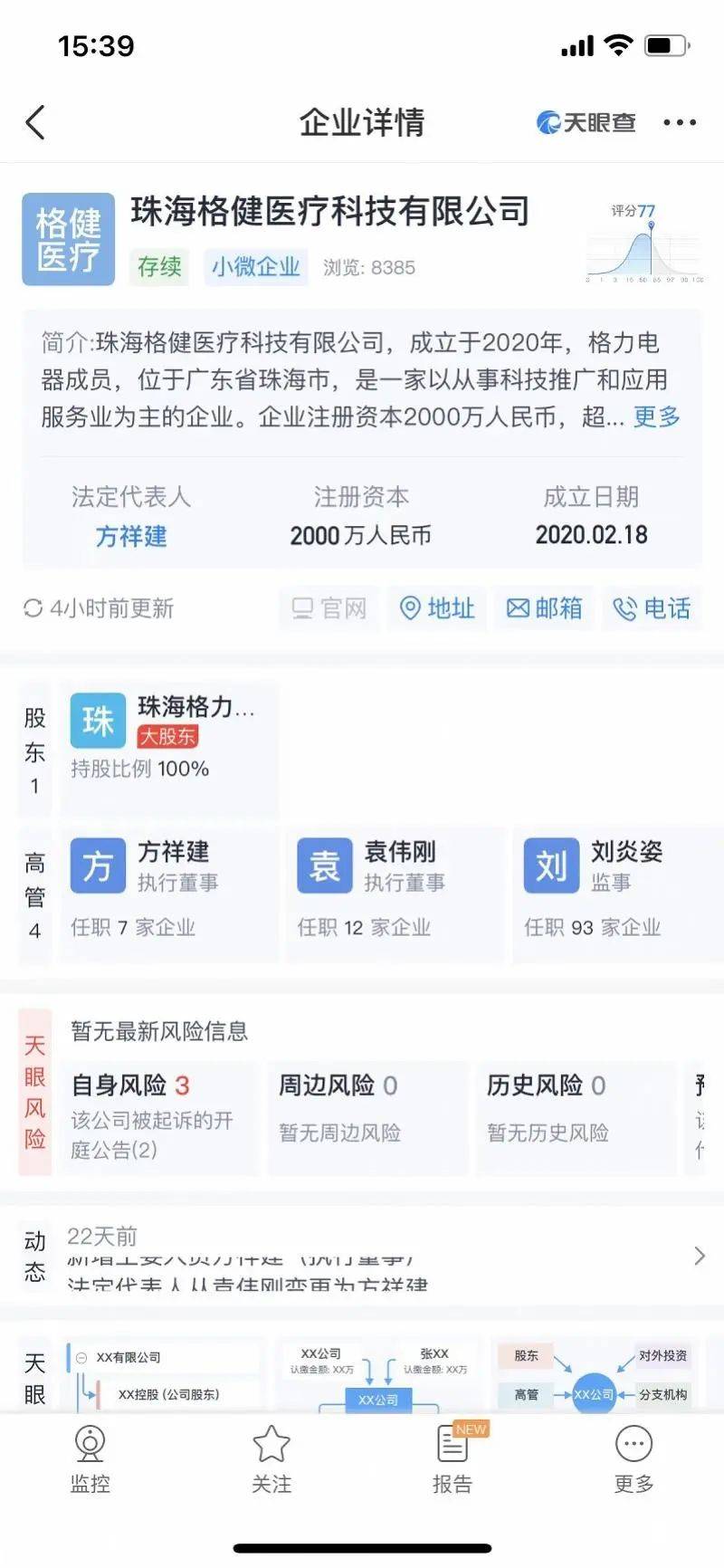Screen dimensions: 724x1568
Task: Tap the 珠海格力 shareholder thumbnail
Action: click(x=97, y=722)
